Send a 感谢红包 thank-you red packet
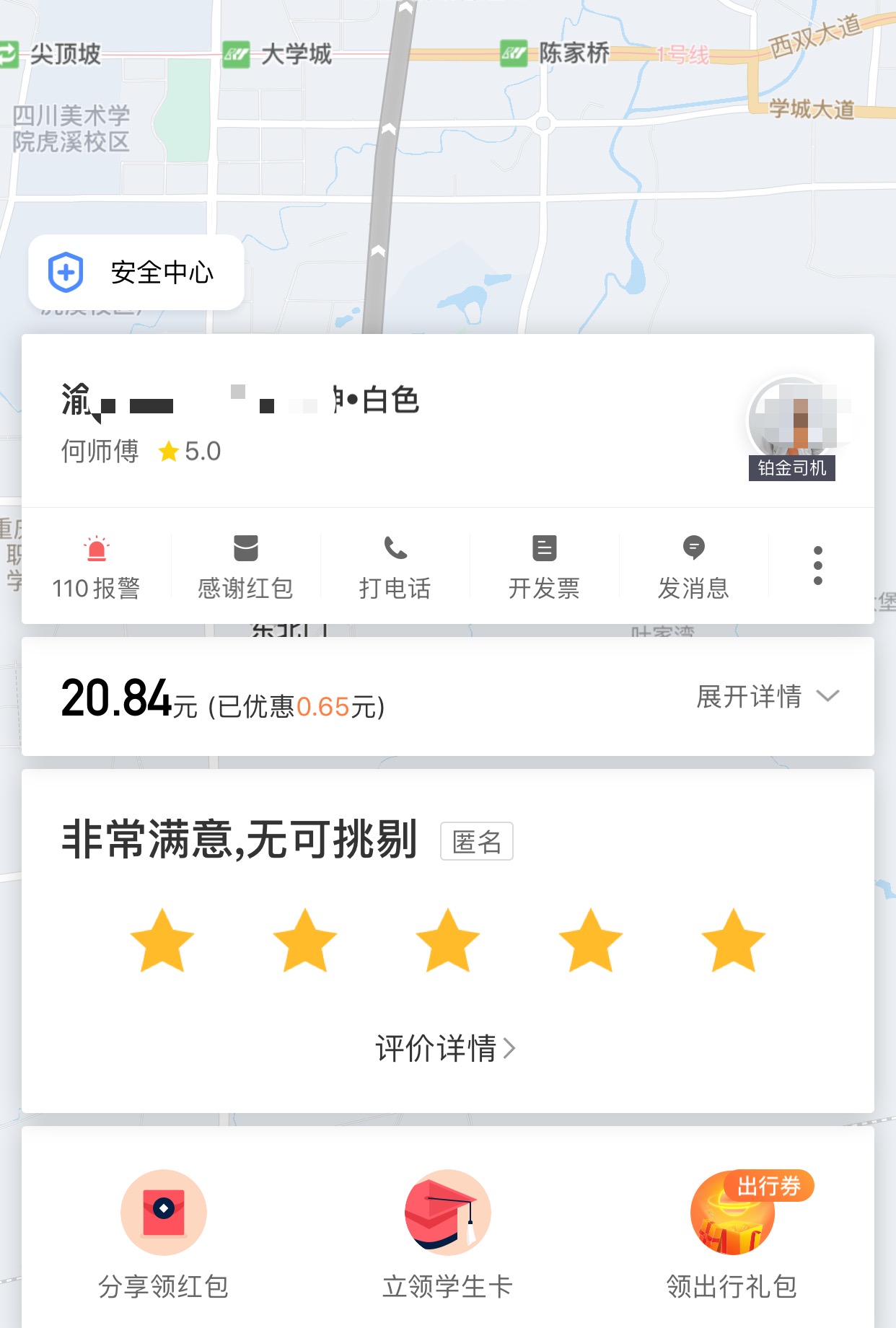Viewport: 896px width, 1328px height. (x=246, y=566)
